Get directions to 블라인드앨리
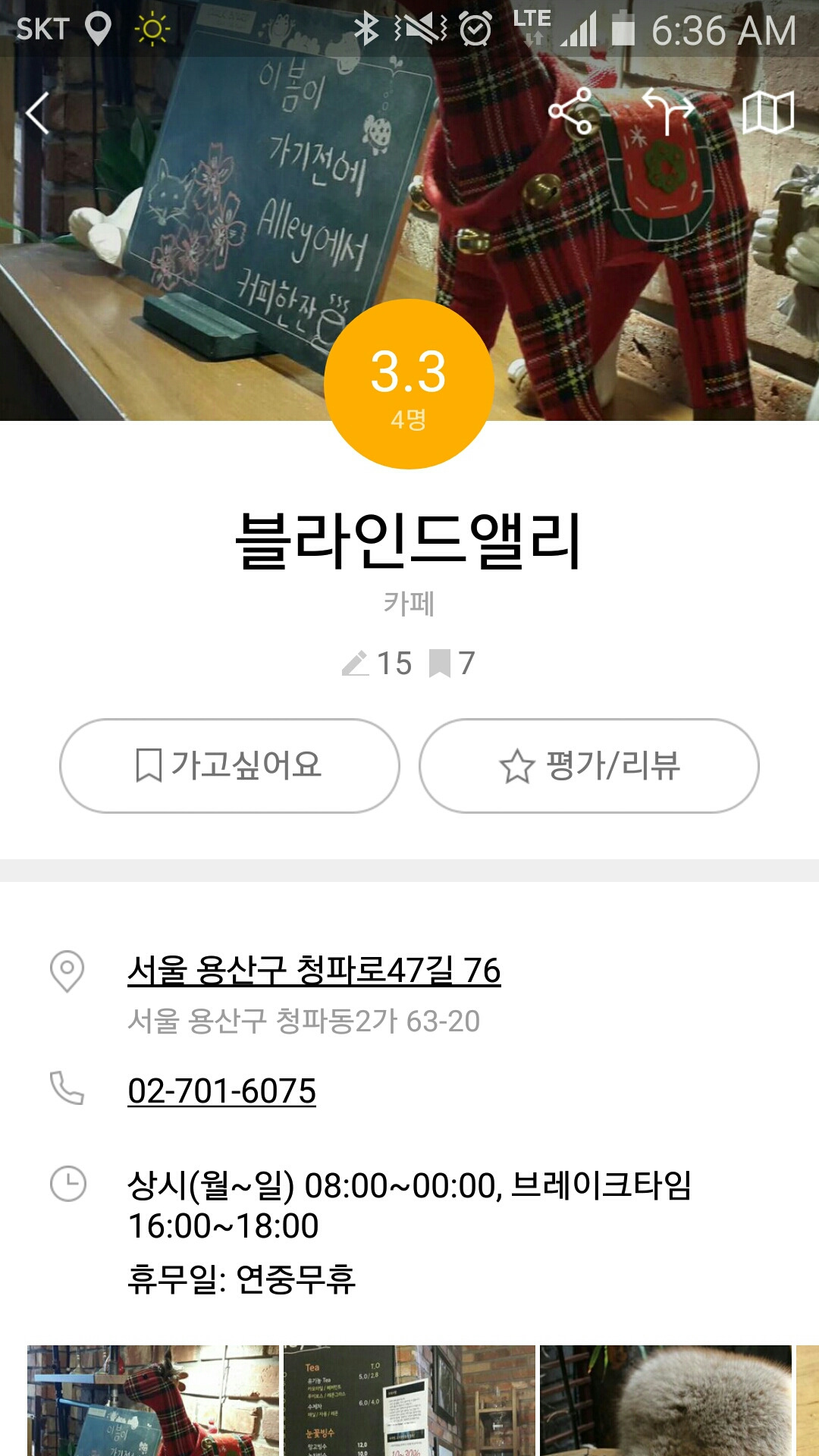This screenshot has width=819, height=1456. click(668, 111)
